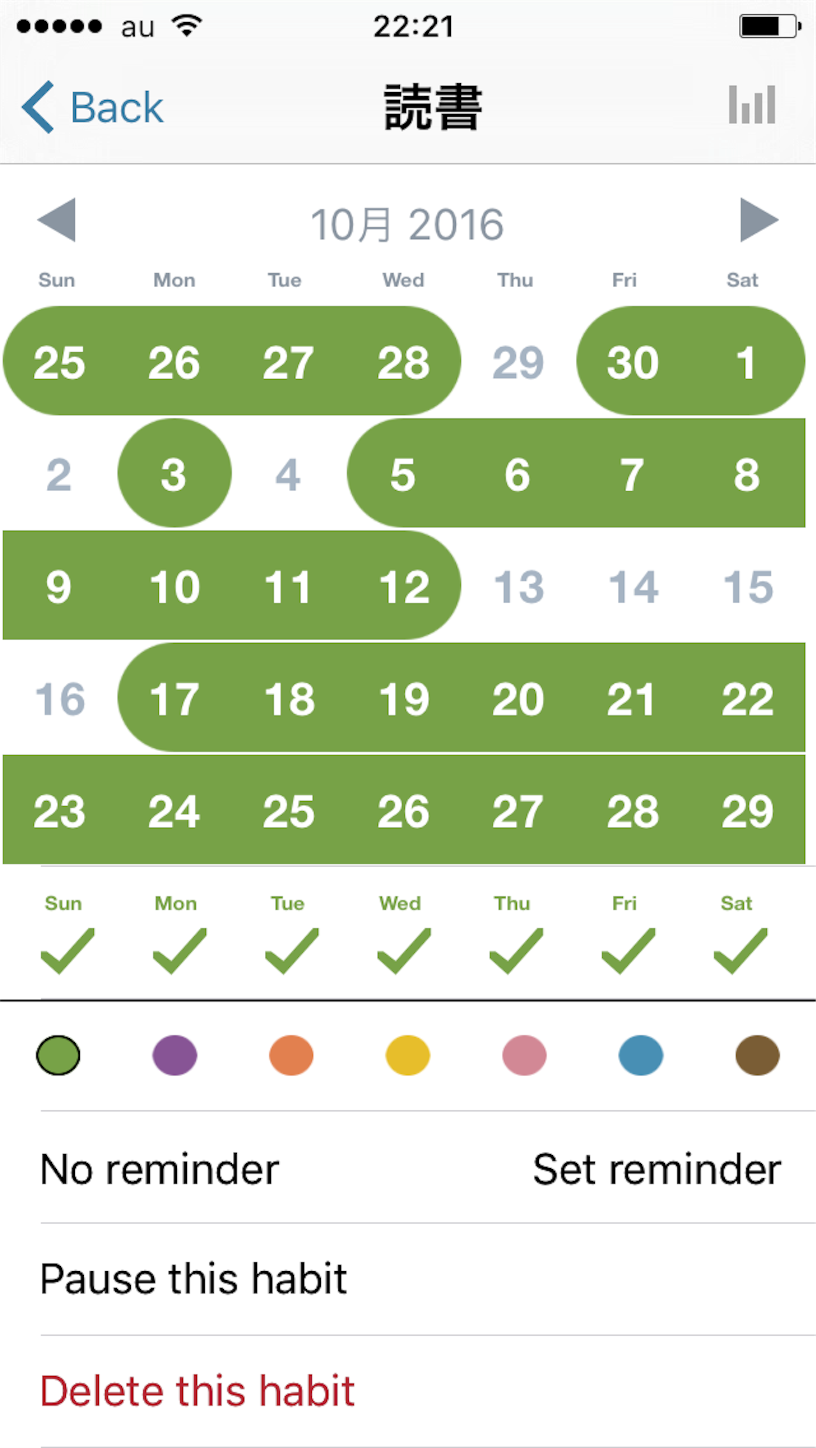This screenshot has width=816, height=1448.
Task: Tap day 13 in the calendar
Action: coord(518,586)
